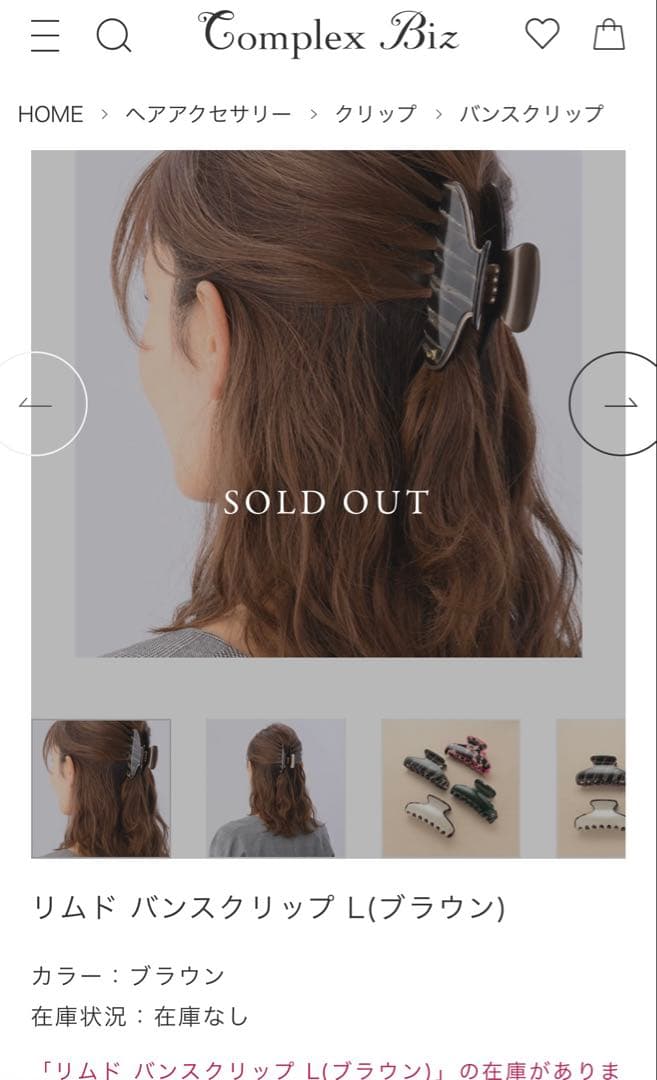Open クリップ breadcrumb category
Screen dimensions: 657x1080
(x=375, y=114)
